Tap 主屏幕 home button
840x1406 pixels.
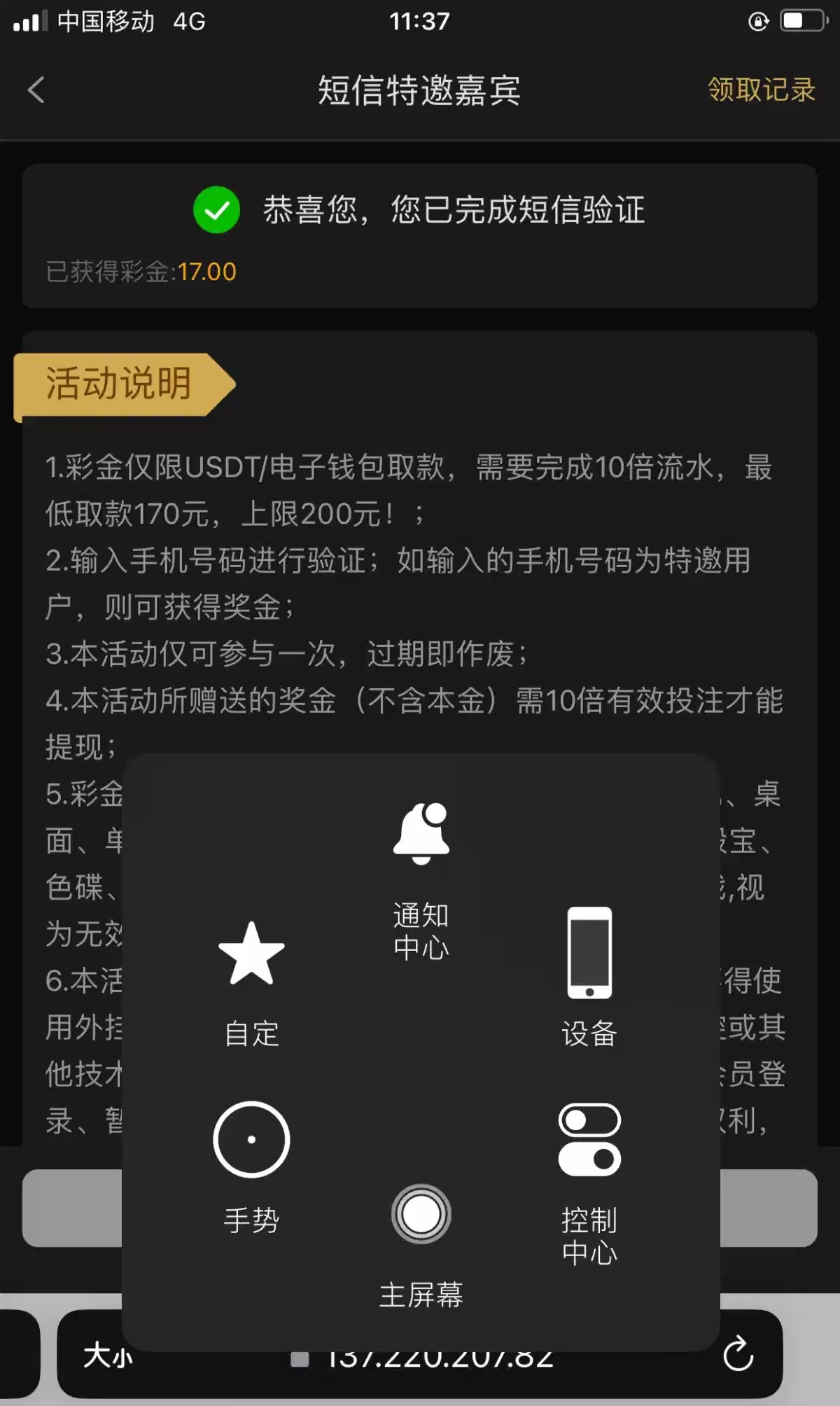[x=421, y=1243]
